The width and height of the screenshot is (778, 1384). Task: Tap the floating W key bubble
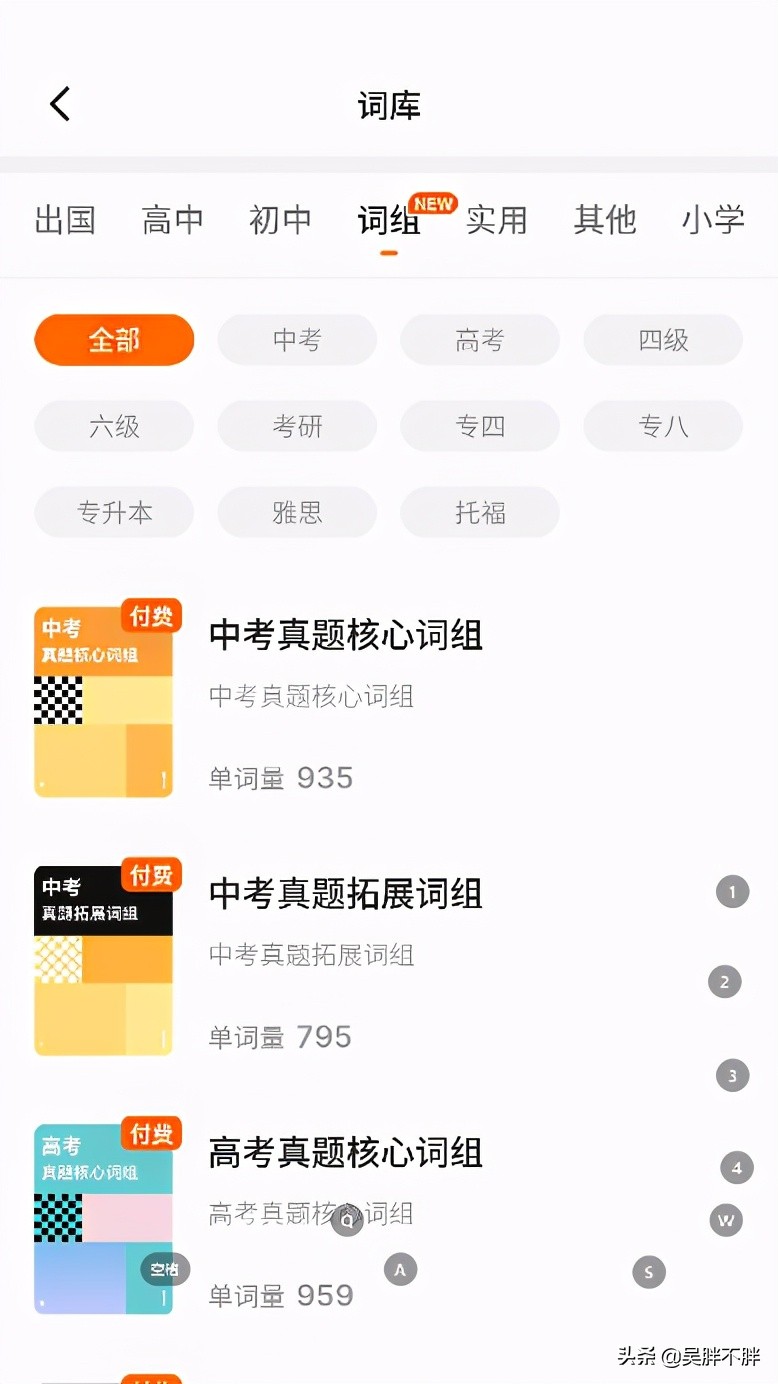(x=727, y=1221)
